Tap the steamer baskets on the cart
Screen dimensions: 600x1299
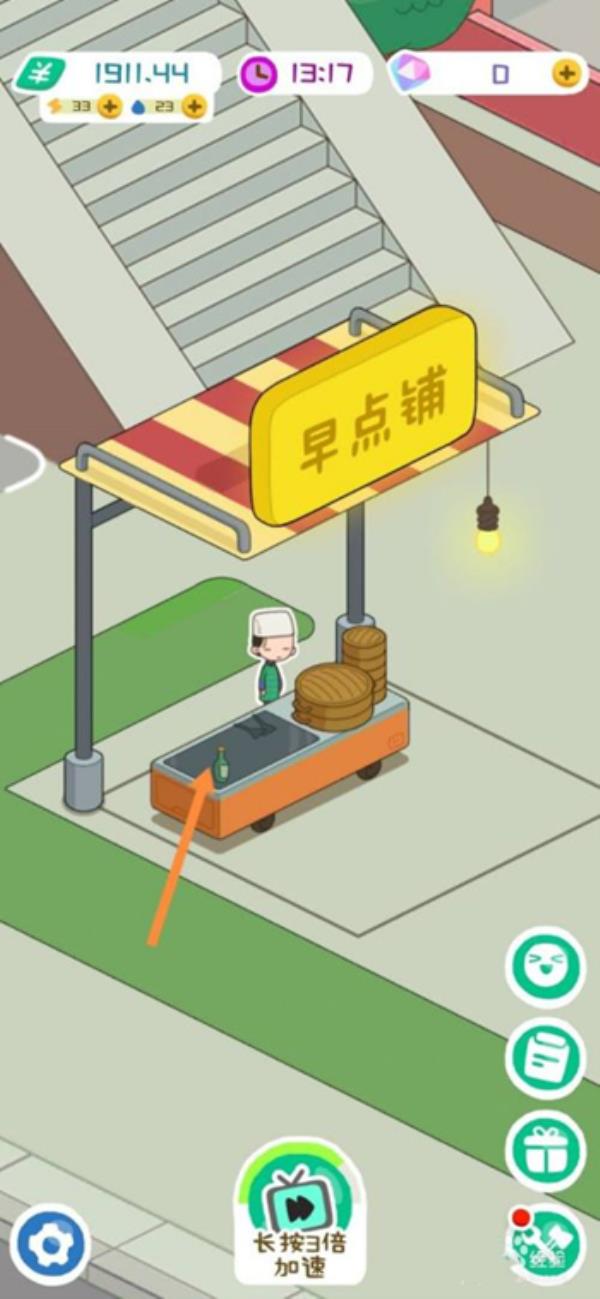tap(336, 692)
